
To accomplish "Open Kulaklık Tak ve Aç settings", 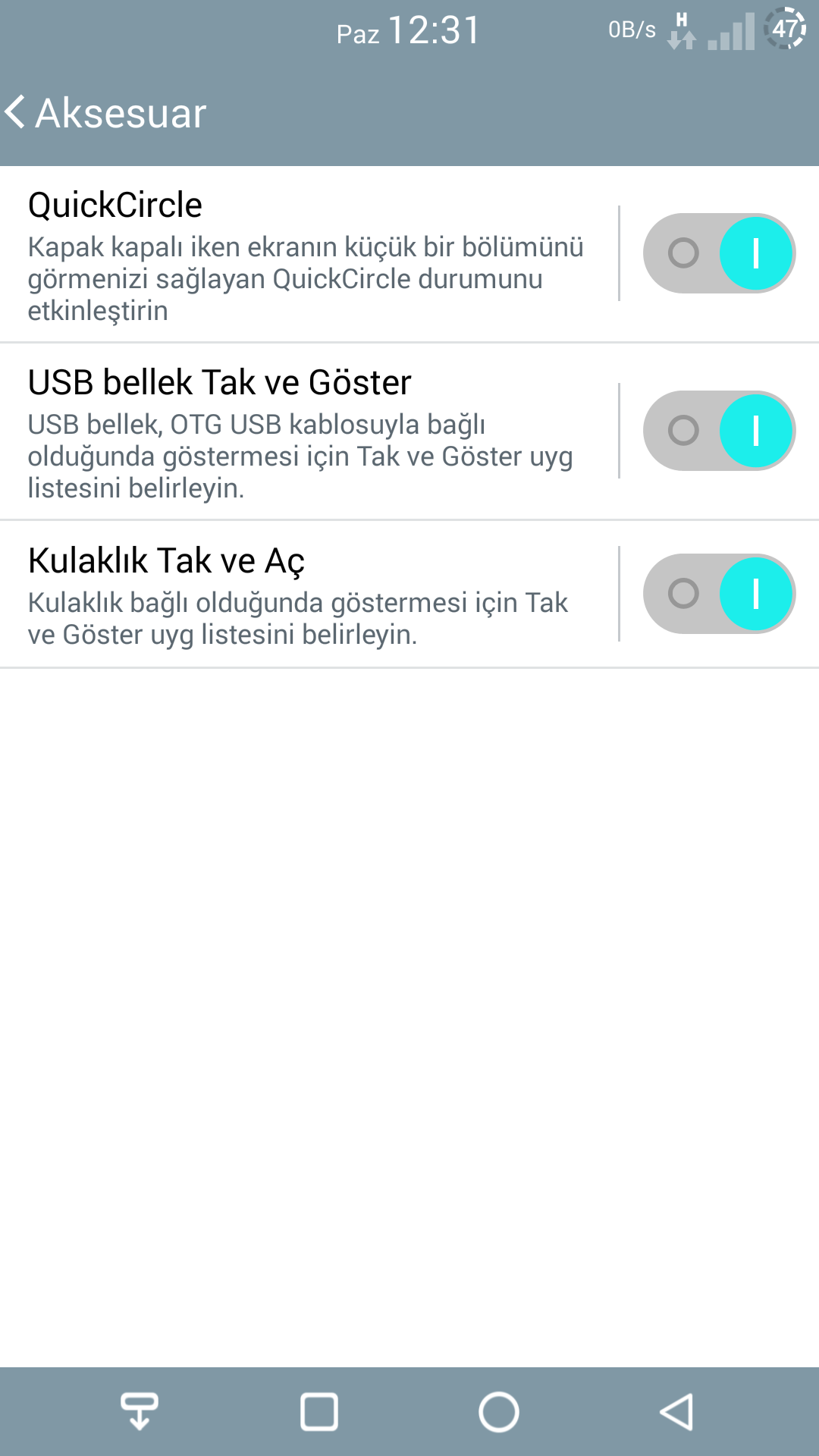I will (x=309, y=595).
